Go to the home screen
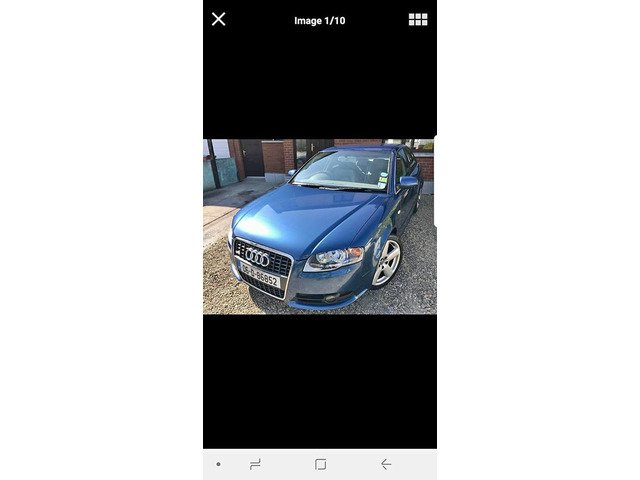640x480 pixels. point(320,464)
